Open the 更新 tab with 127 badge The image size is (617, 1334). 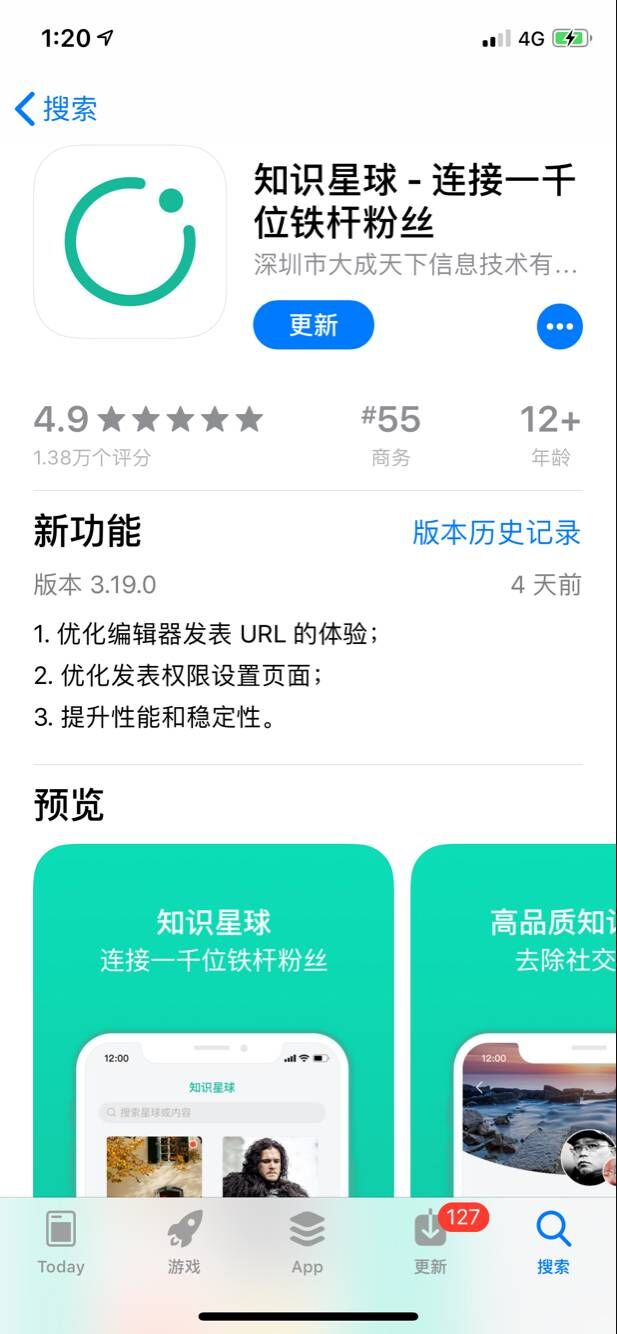pos(431,1242)
